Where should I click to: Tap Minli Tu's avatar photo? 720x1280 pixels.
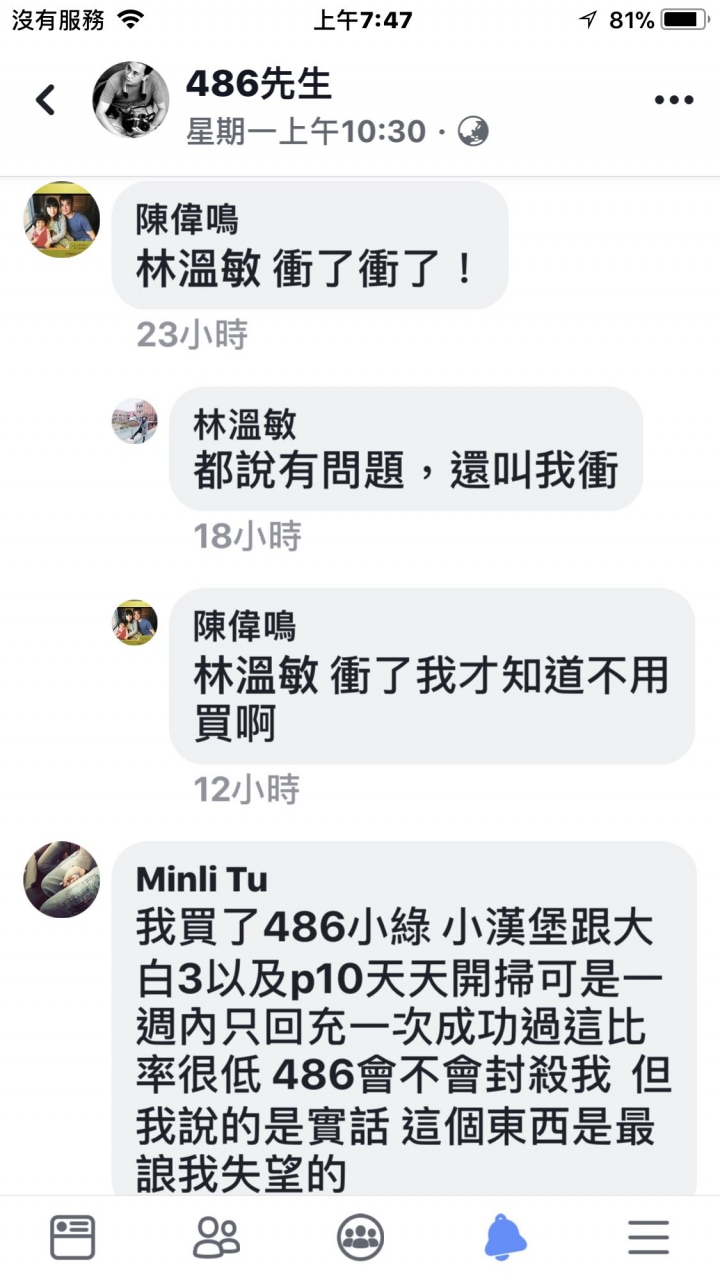point(62,879)
